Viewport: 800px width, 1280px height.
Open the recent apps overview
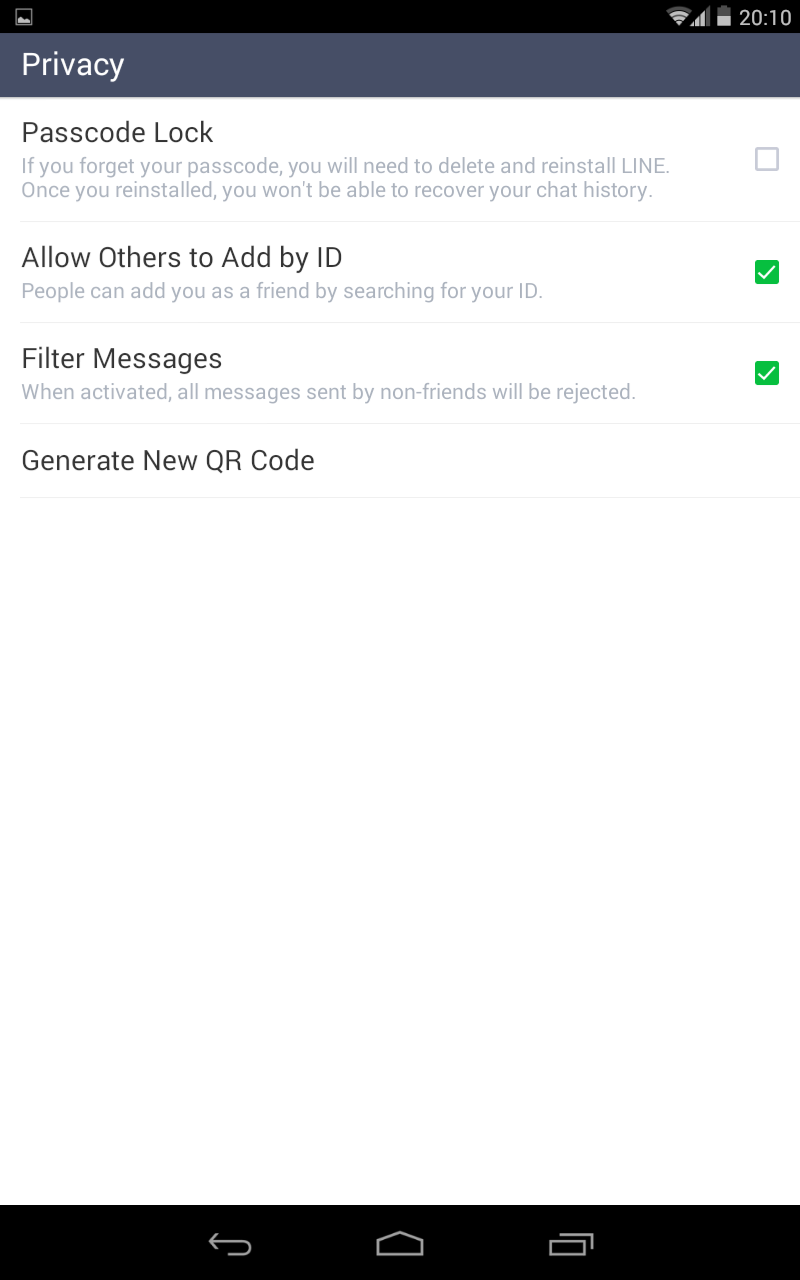click(x=571, y=1243)
